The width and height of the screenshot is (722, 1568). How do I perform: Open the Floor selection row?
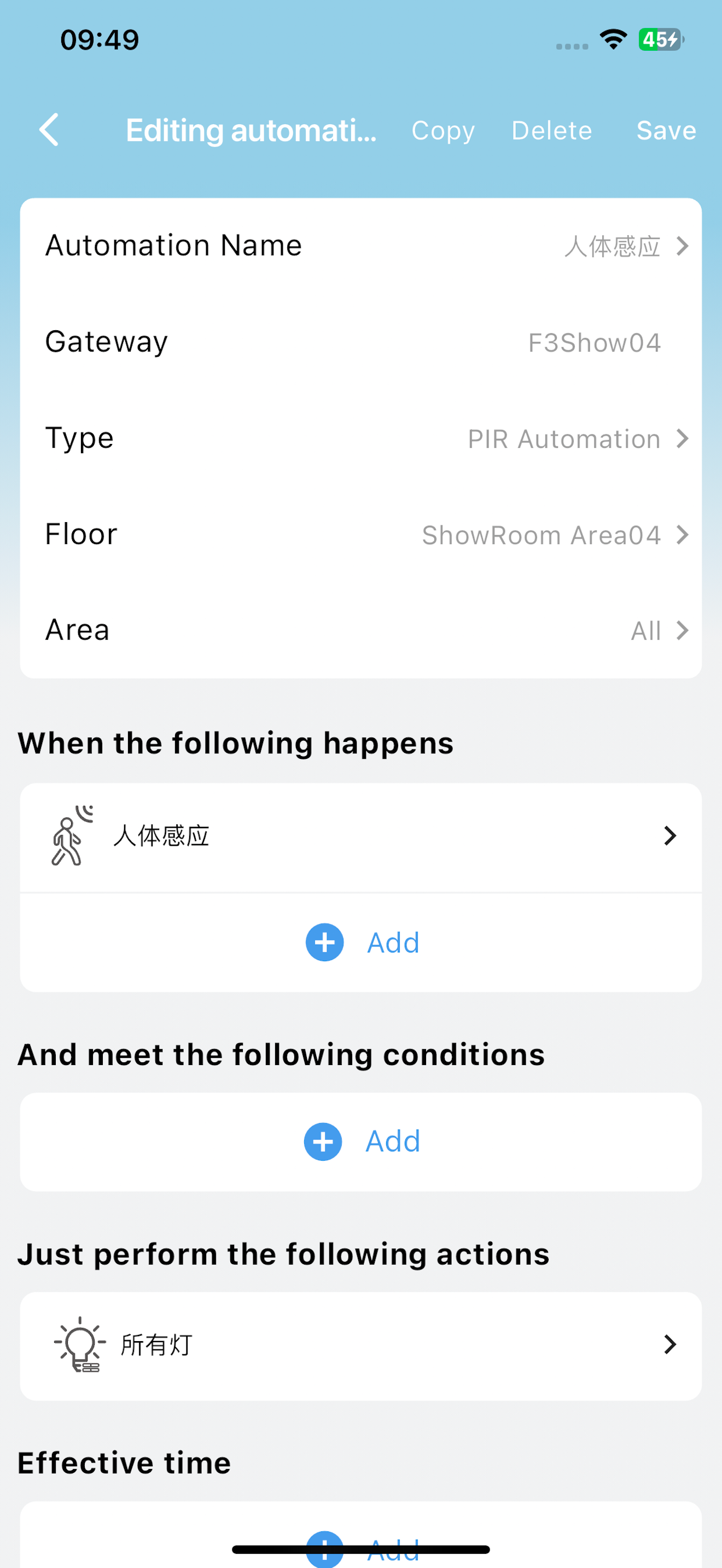(x=361, y=535)
